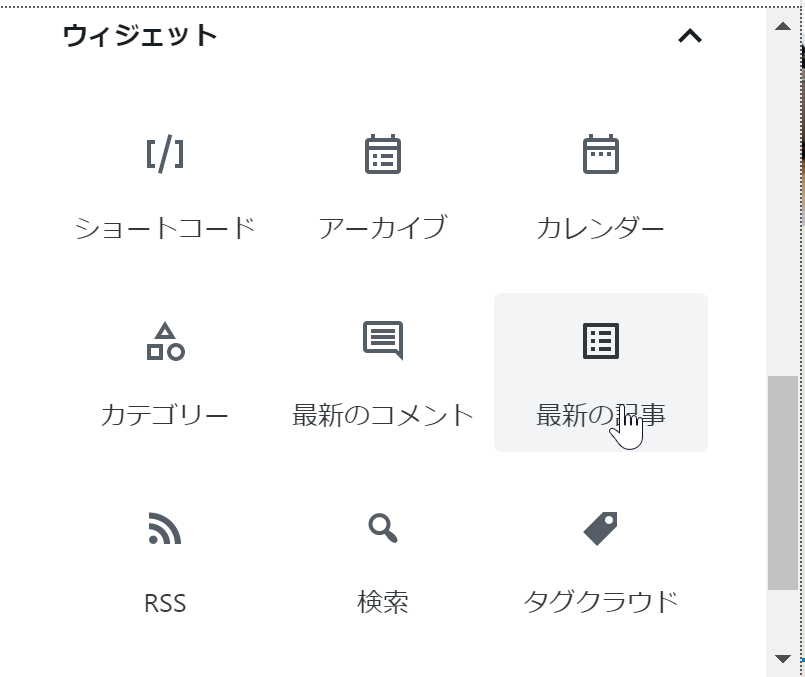Insert the 検索 block

coord(383,559)
